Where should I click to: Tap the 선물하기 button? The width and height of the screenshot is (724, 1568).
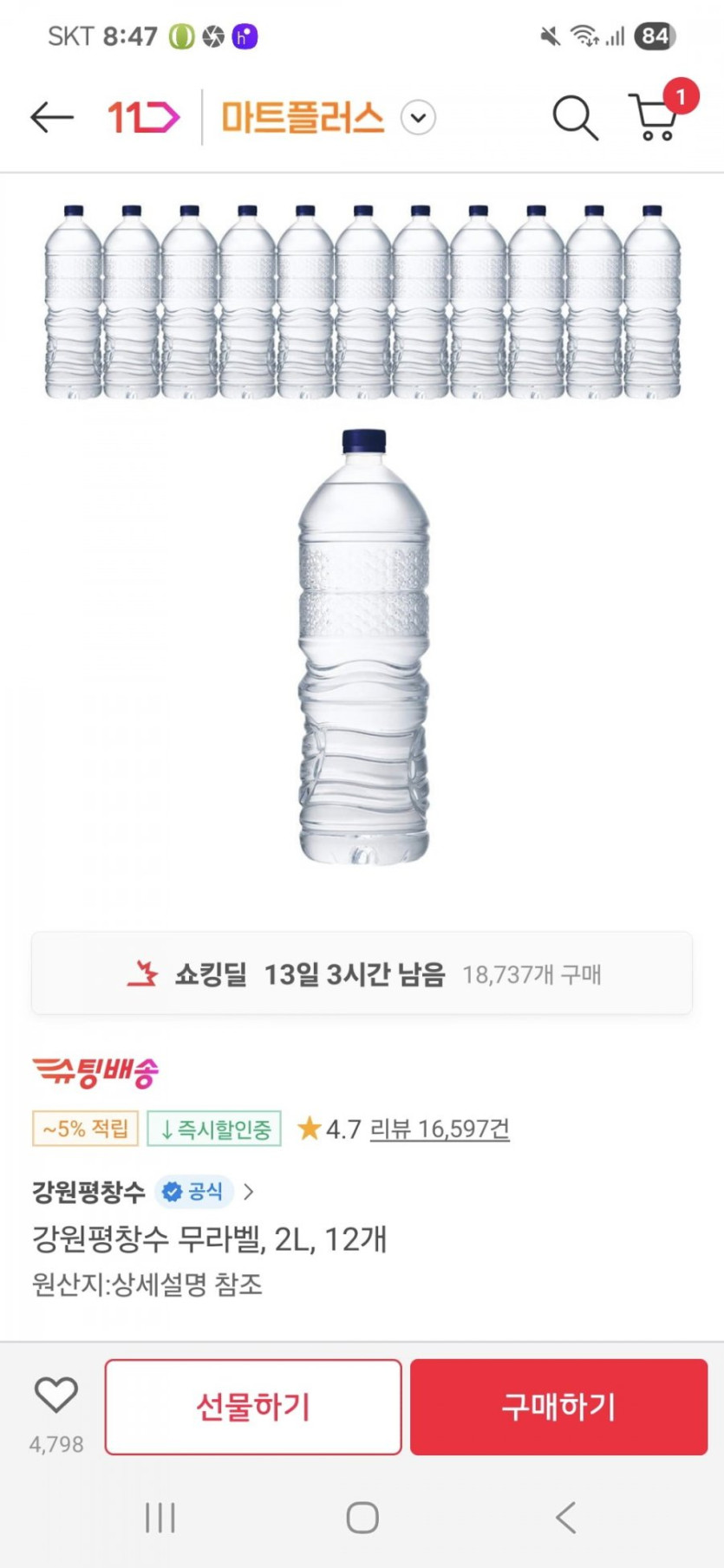[x=253, y=1406]
